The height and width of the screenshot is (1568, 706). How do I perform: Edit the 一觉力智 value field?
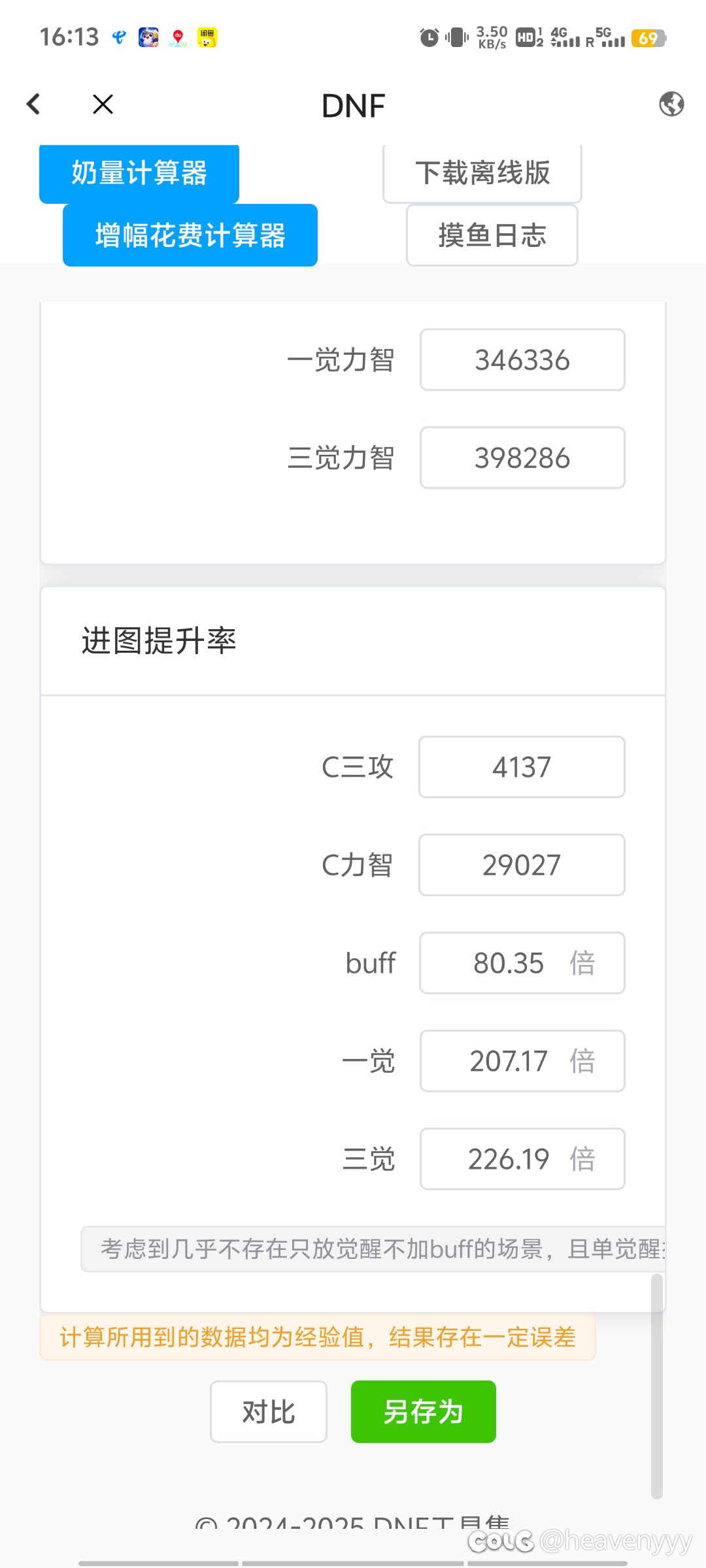(x=522, y=360)
